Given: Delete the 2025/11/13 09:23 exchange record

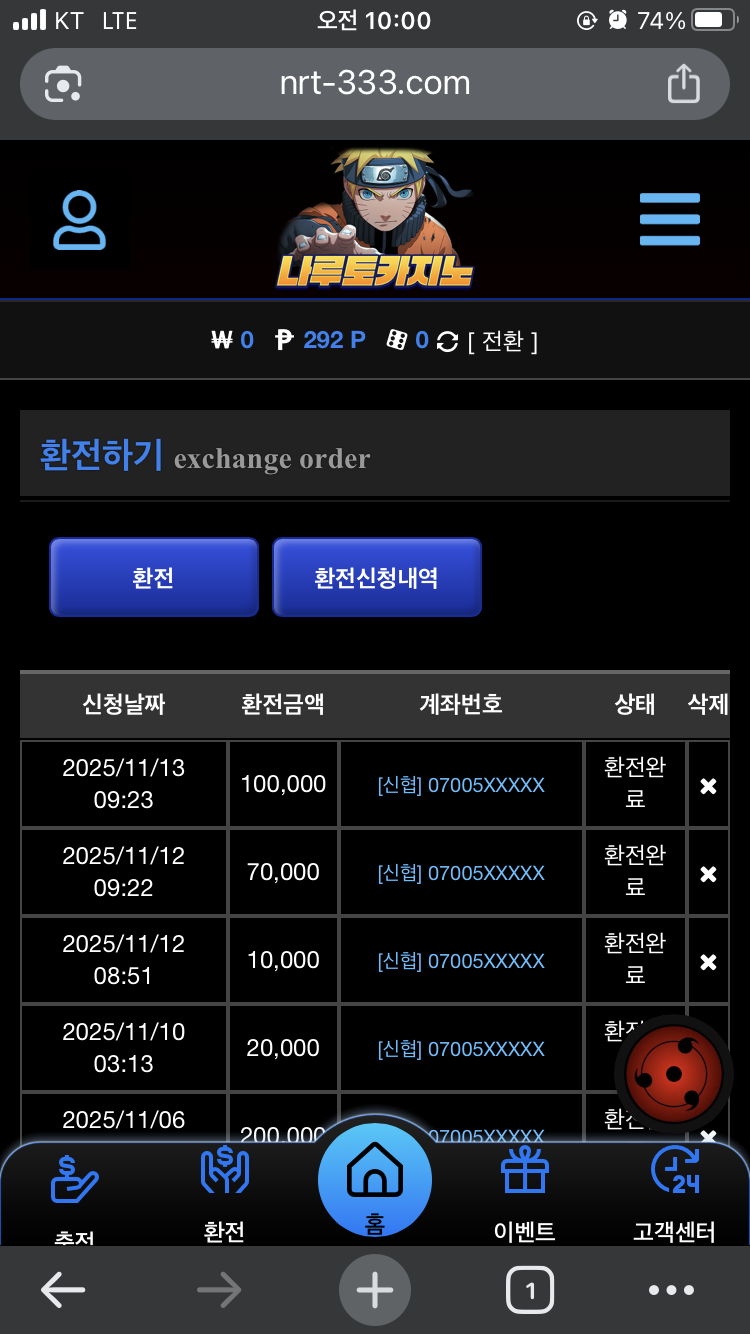Looking at the screenshot, I should pos(708,786).
